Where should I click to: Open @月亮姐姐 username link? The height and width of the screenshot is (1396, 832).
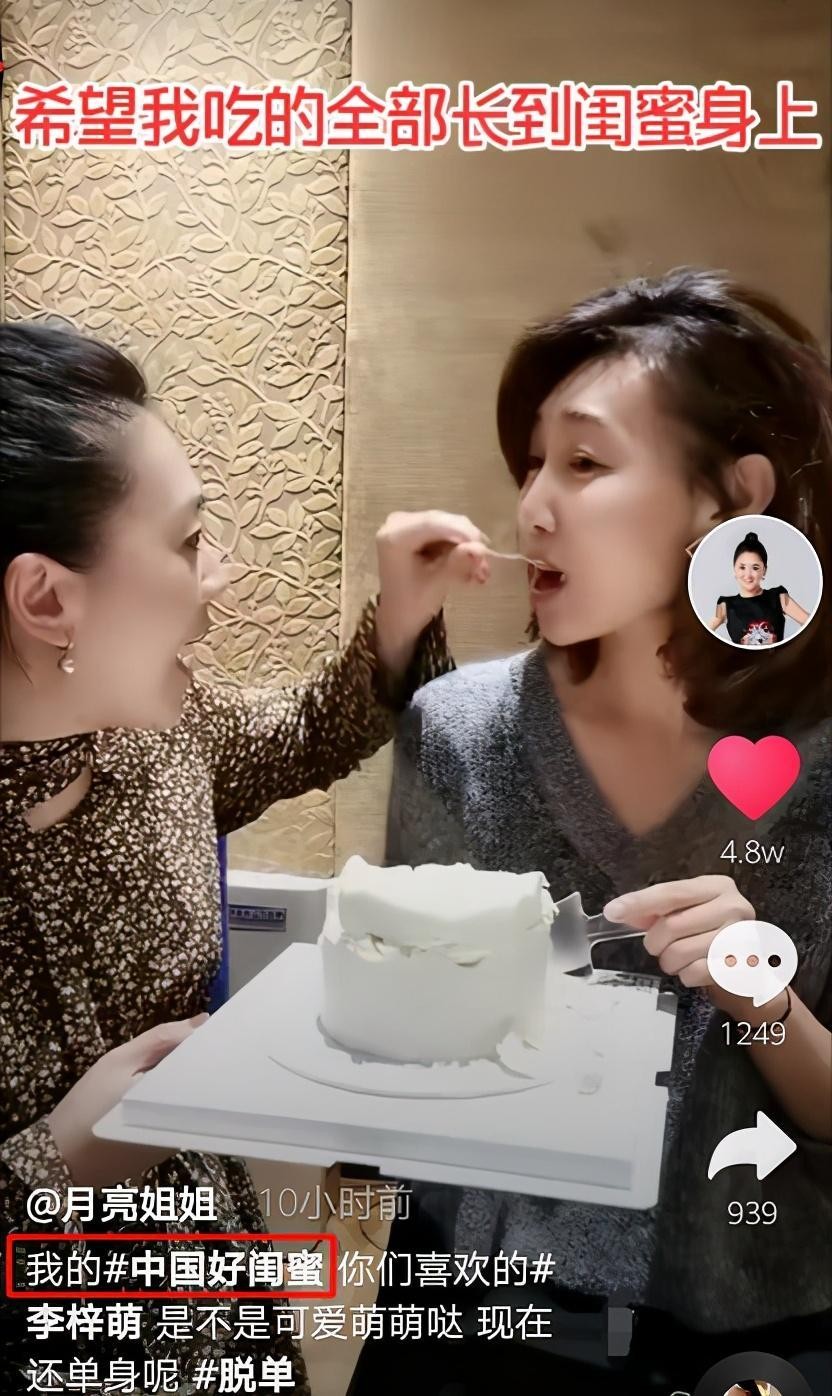pyautogui.click(x=121, y=1205)
